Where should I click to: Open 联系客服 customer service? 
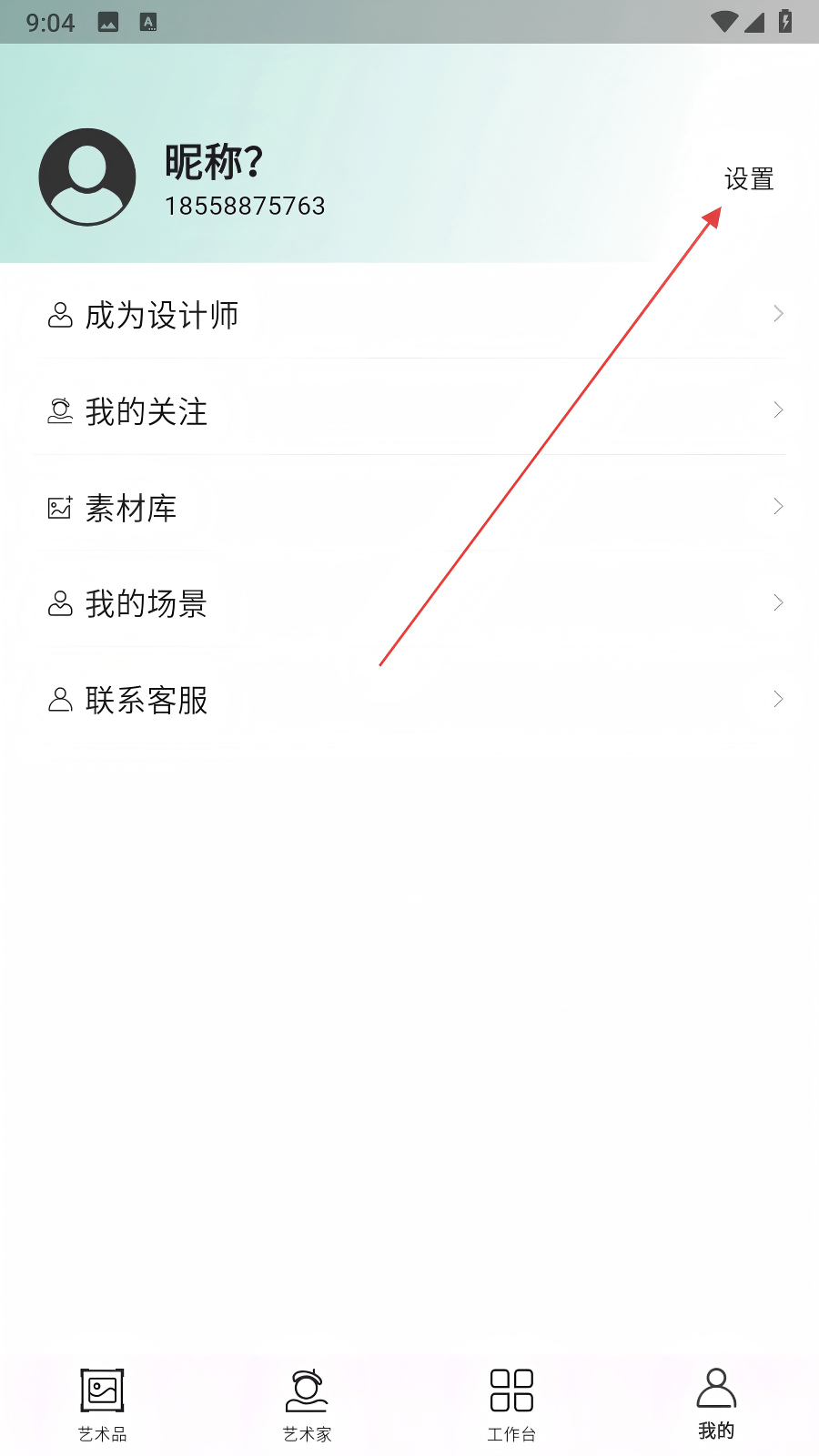pos(409,700)
